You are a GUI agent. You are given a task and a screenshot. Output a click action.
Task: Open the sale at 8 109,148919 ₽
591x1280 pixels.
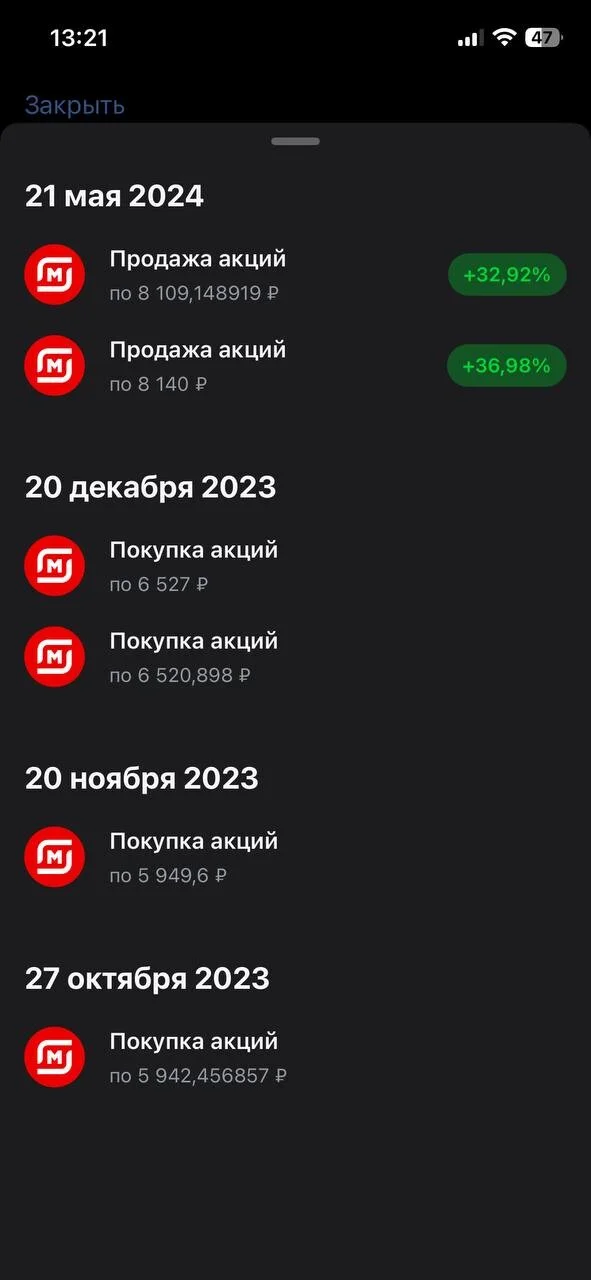tap(295, 275)
